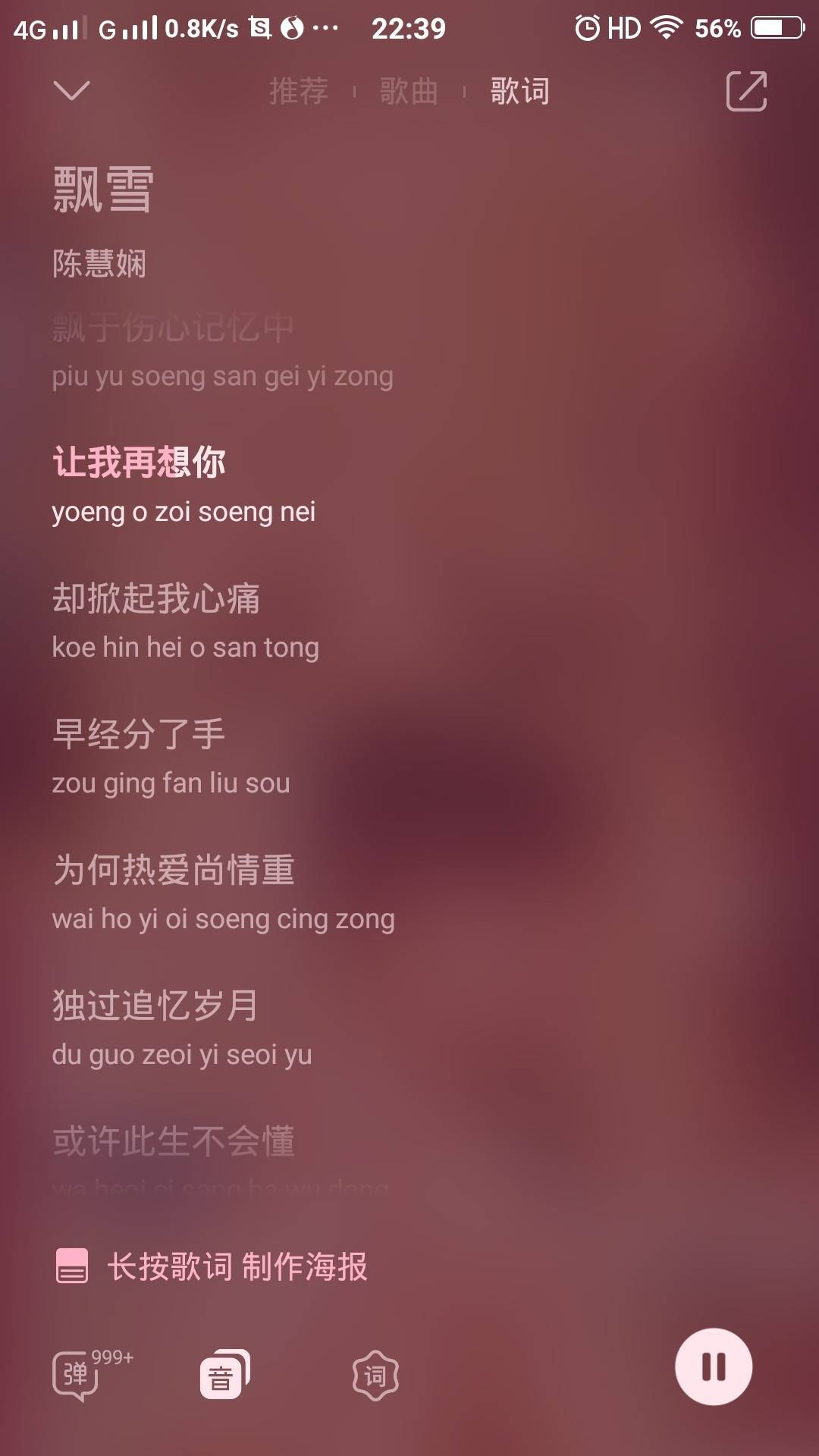Switch to the 推荐 tab
This screenshot has height=1456, width=819.
(299, 92)
